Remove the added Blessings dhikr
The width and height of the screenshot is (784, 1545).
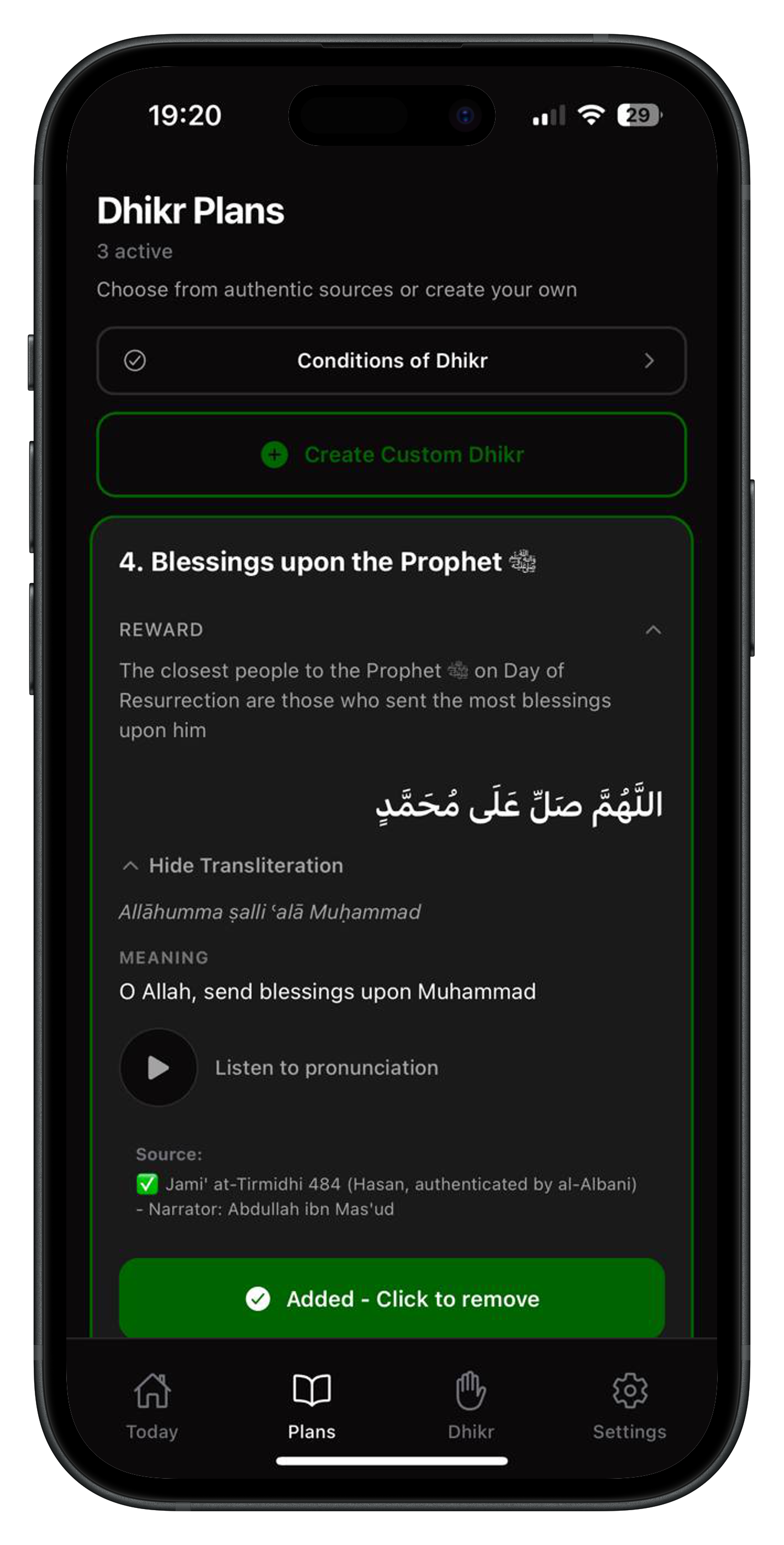[391, 1299]
